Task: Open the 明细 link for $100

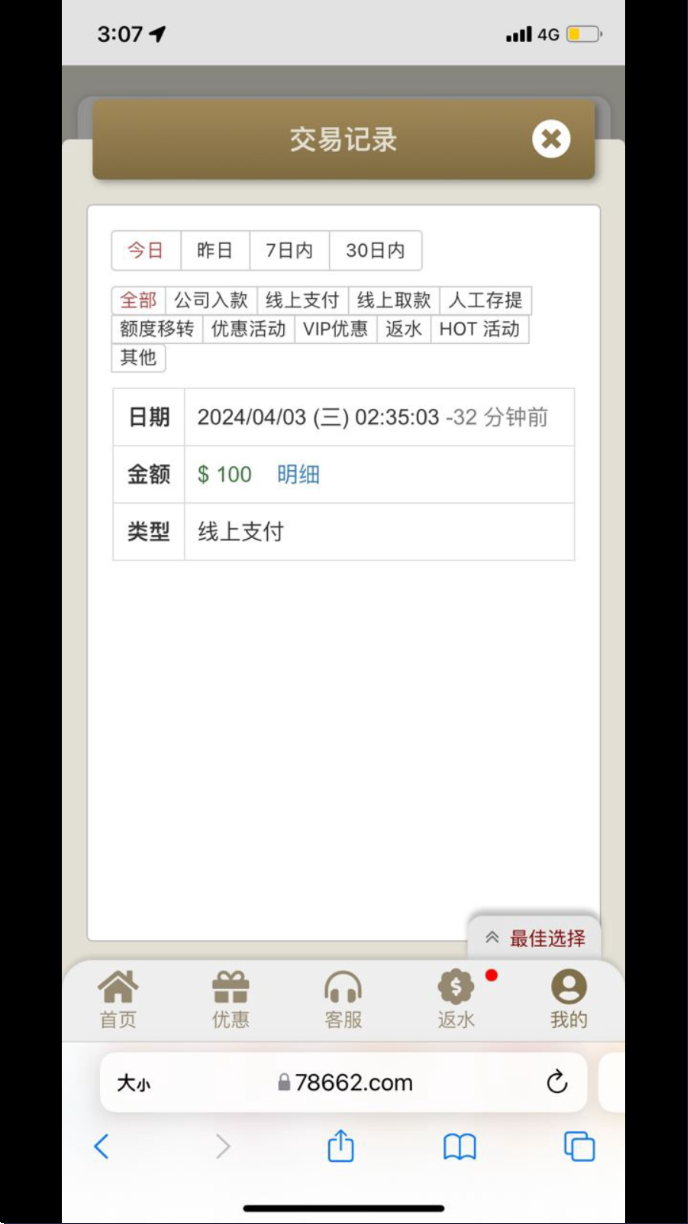Action: tap(298, 475)
